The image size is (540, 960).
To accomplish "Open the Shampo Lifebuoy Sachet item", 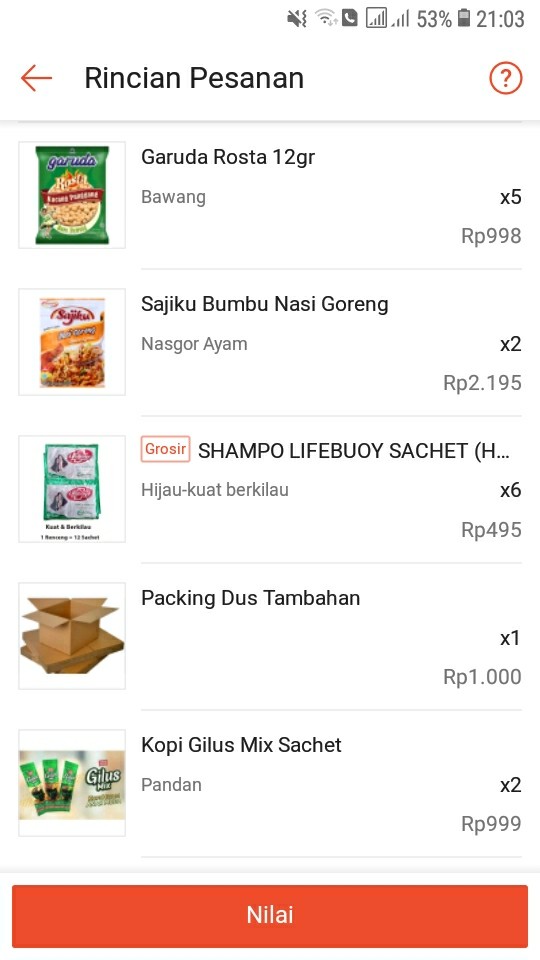I will [x=270, y=489].
